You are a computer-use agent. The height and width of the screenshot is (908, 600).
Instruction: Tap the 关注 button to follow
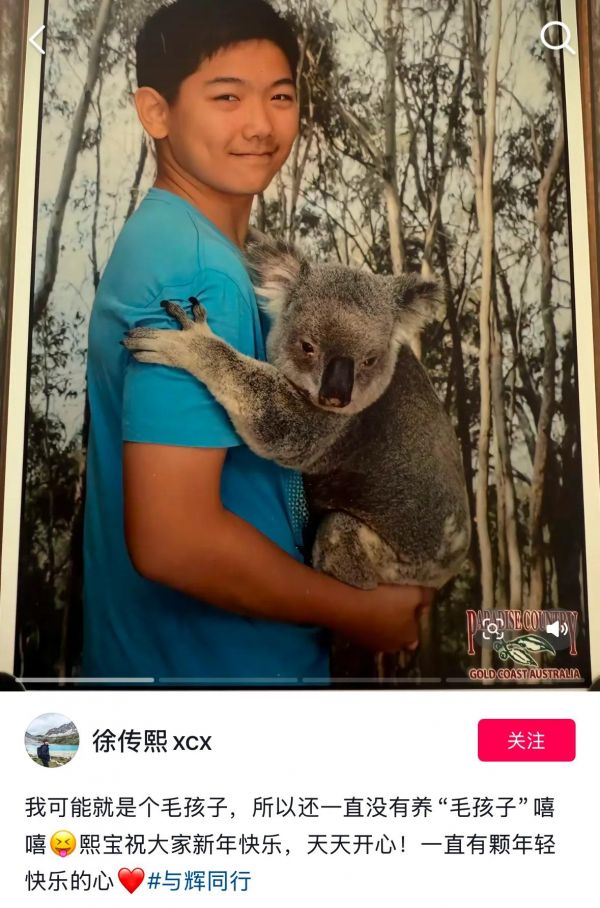pyautogui.click(x=526, y=740)
